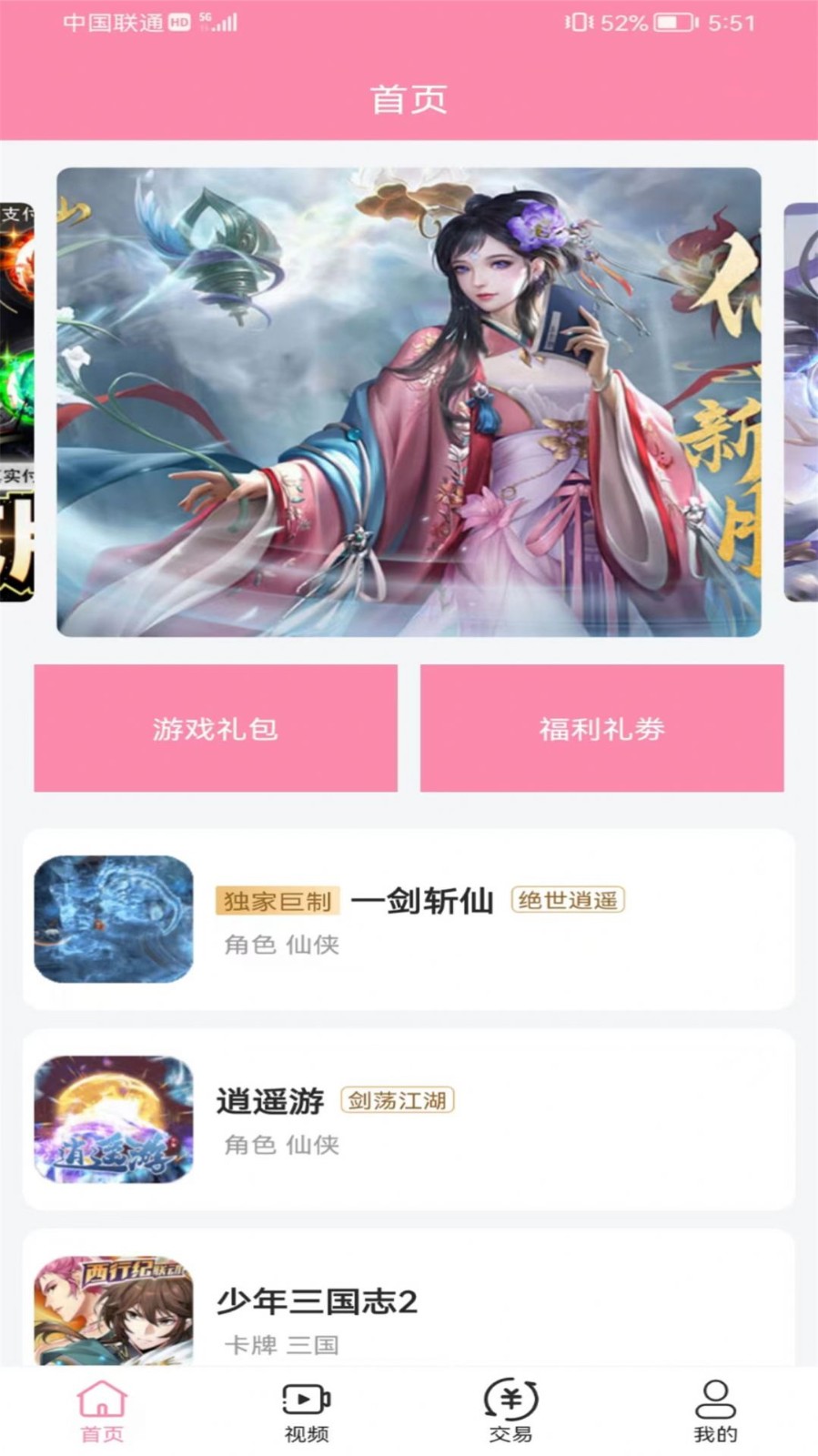Image resolution: width=818 pixels, height=1456 pixels.
Task: Tap the 交易 currency icon at the bottom
Action: [510, 1399]
